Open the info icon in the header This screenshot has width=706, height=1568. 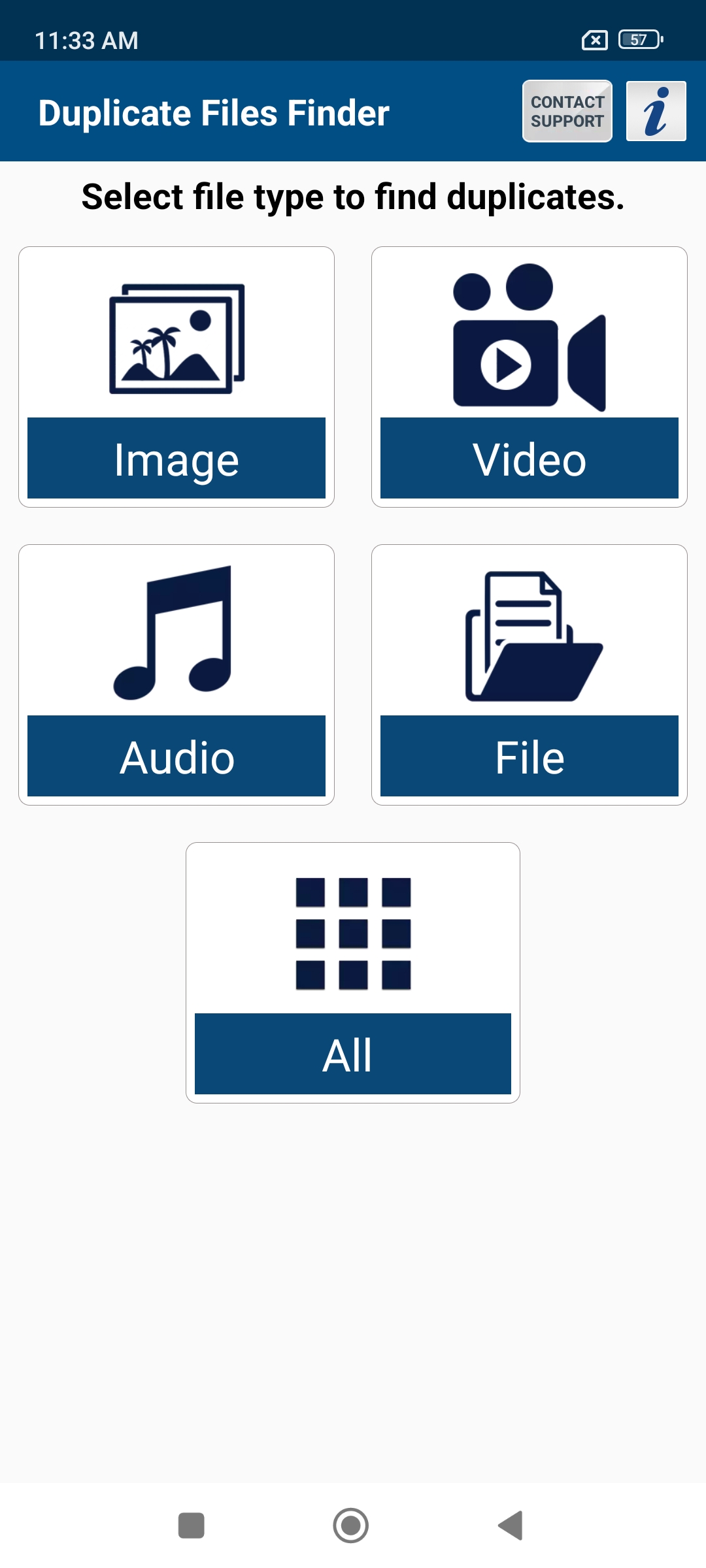click(656, 111)
